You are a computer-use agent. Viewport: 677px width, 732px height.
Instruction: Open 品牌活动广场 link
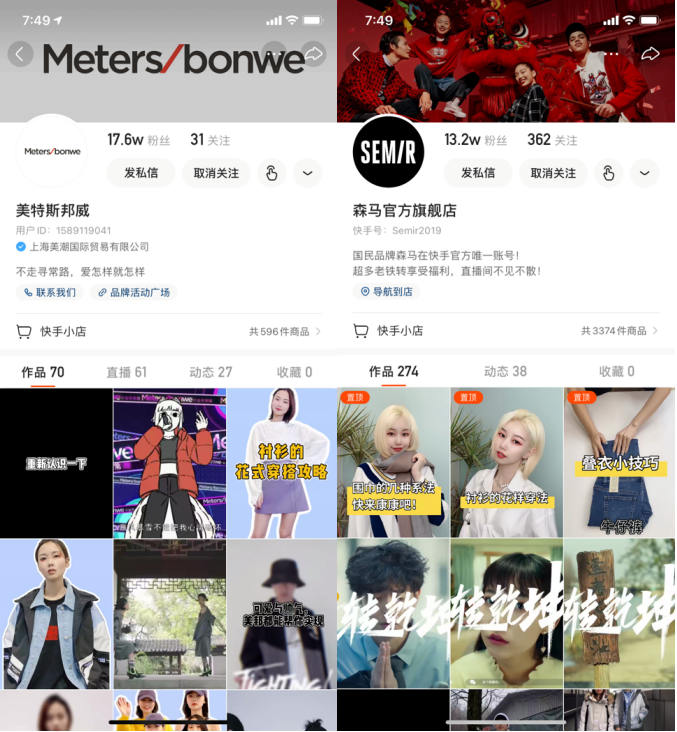(x=134, y=293)
